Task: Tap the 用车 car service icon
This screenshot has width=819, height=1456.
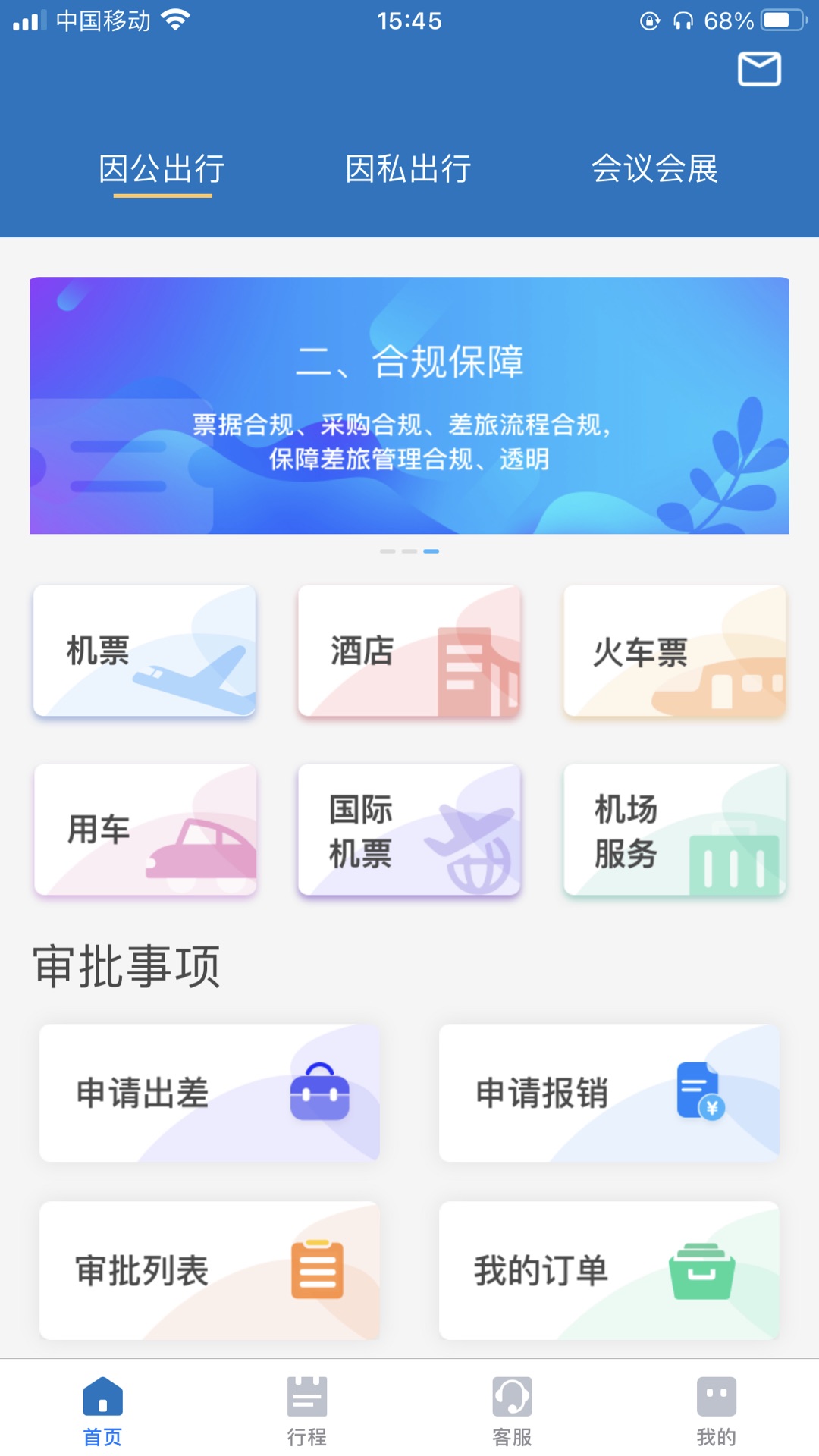Action: click(144, 830)
